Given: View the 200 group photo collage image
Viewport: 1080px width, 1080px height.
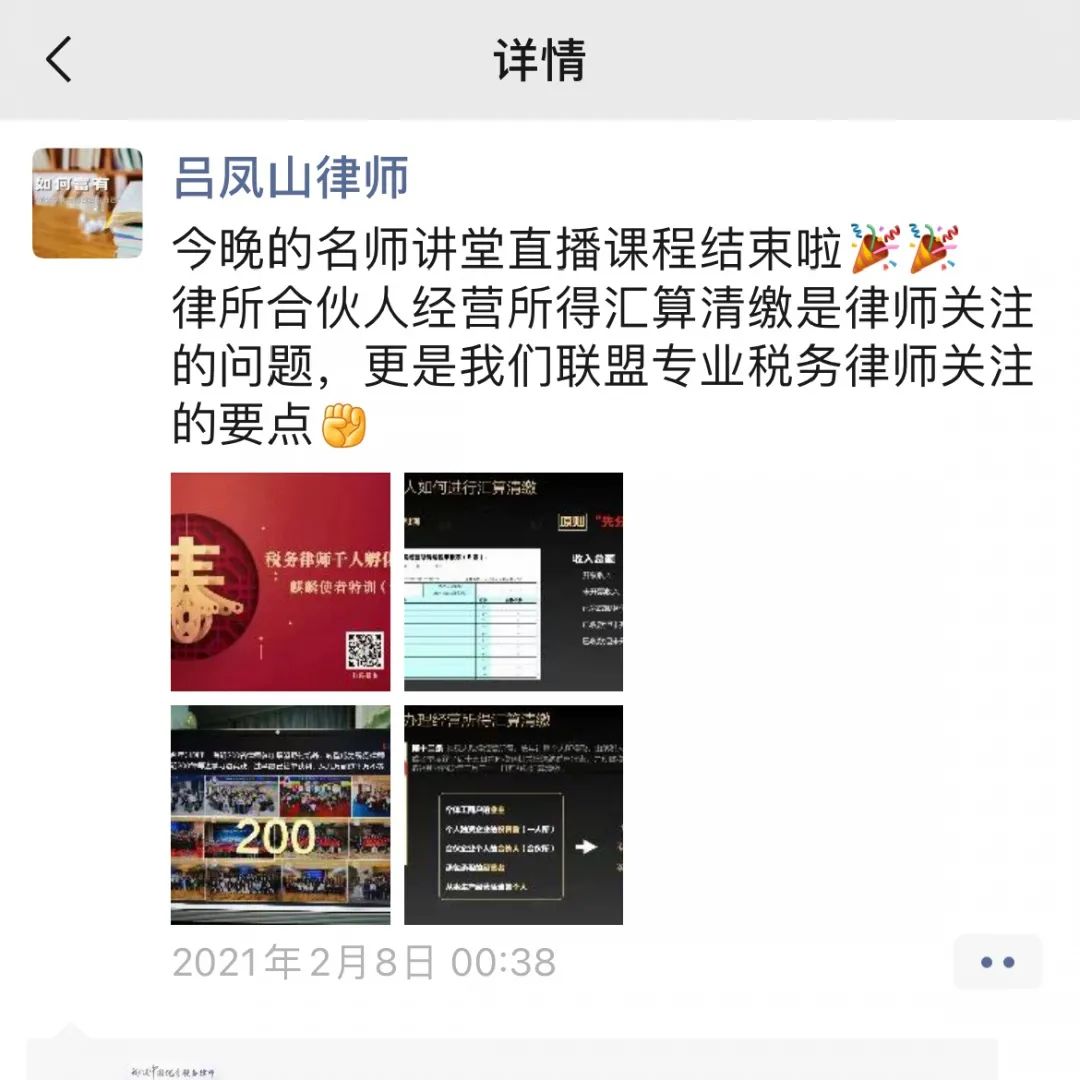Looking at the screenshot, I should pos(281,814).
